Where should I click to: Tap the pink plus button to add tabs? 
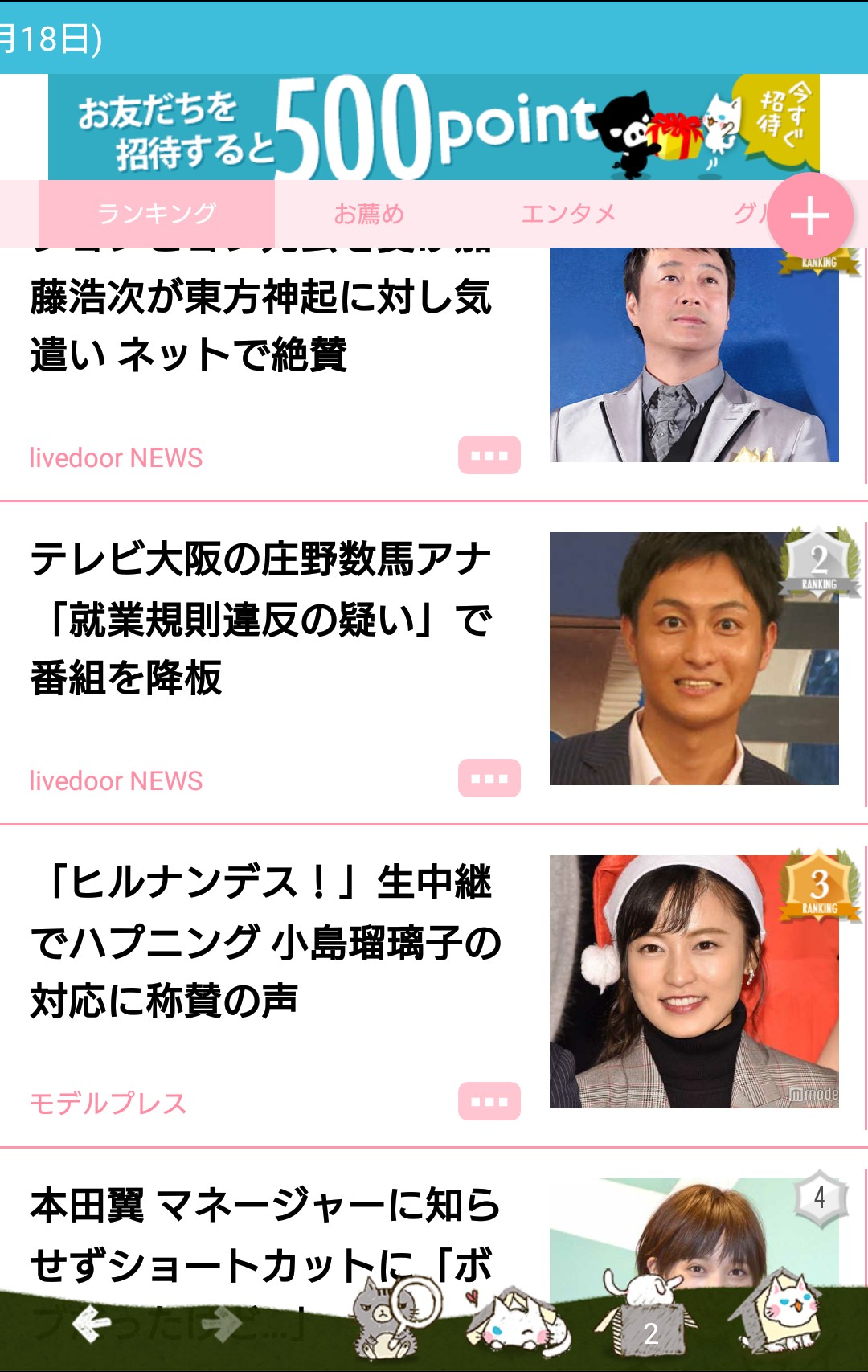tap(809, 216)
